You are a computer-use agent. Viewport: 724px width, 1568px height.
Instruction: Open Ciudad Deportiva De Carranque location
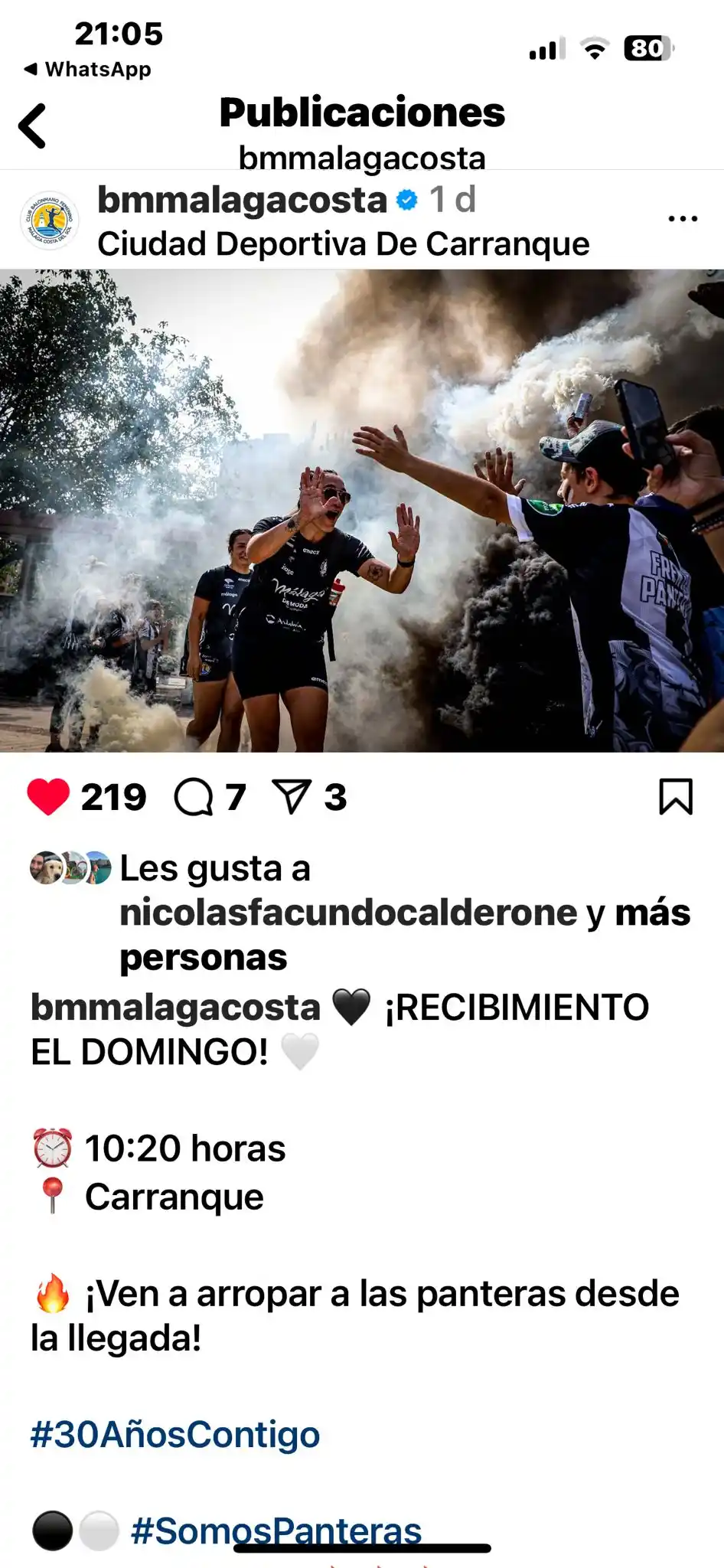click(x=343, y=244)
